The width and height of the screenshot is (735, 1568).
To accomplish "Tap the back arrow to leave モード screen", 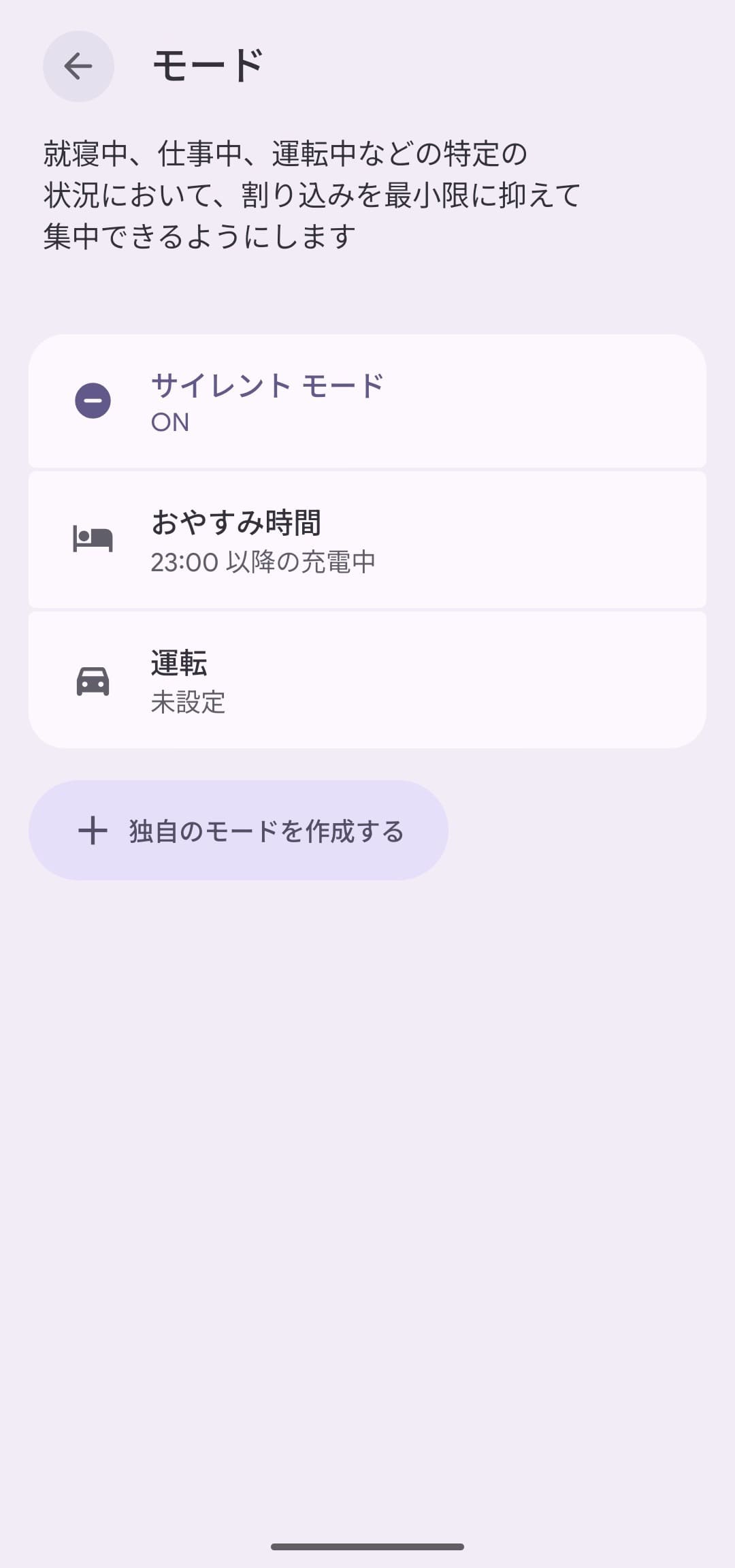I will coord(78,67).
